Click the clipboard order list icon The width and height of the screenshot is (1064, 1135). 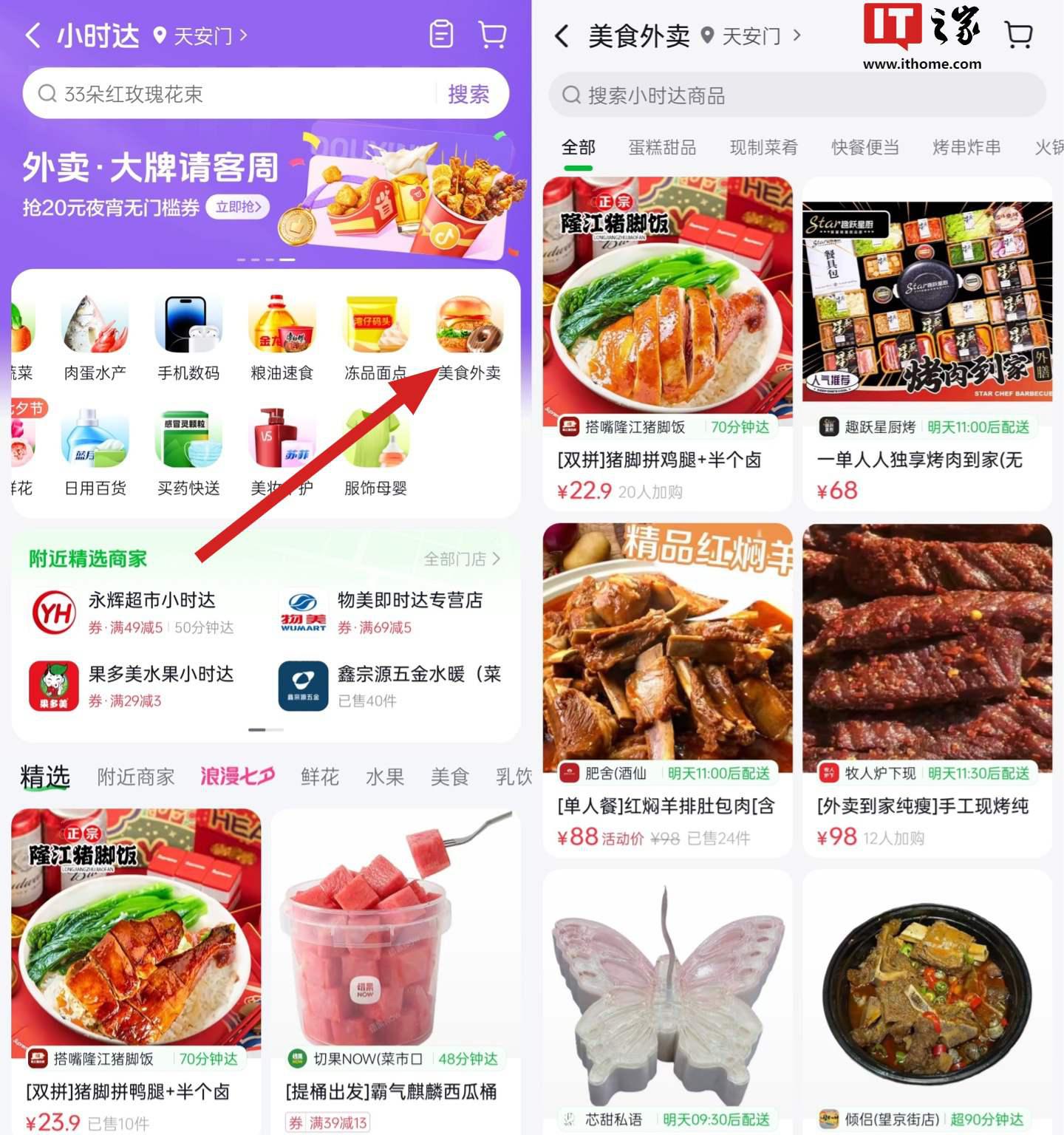441,34
